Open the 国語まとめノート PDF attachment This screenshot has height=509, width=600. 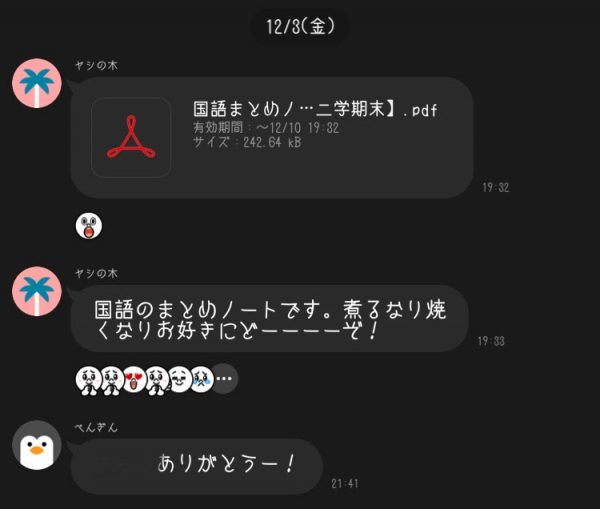pos(271,137)
